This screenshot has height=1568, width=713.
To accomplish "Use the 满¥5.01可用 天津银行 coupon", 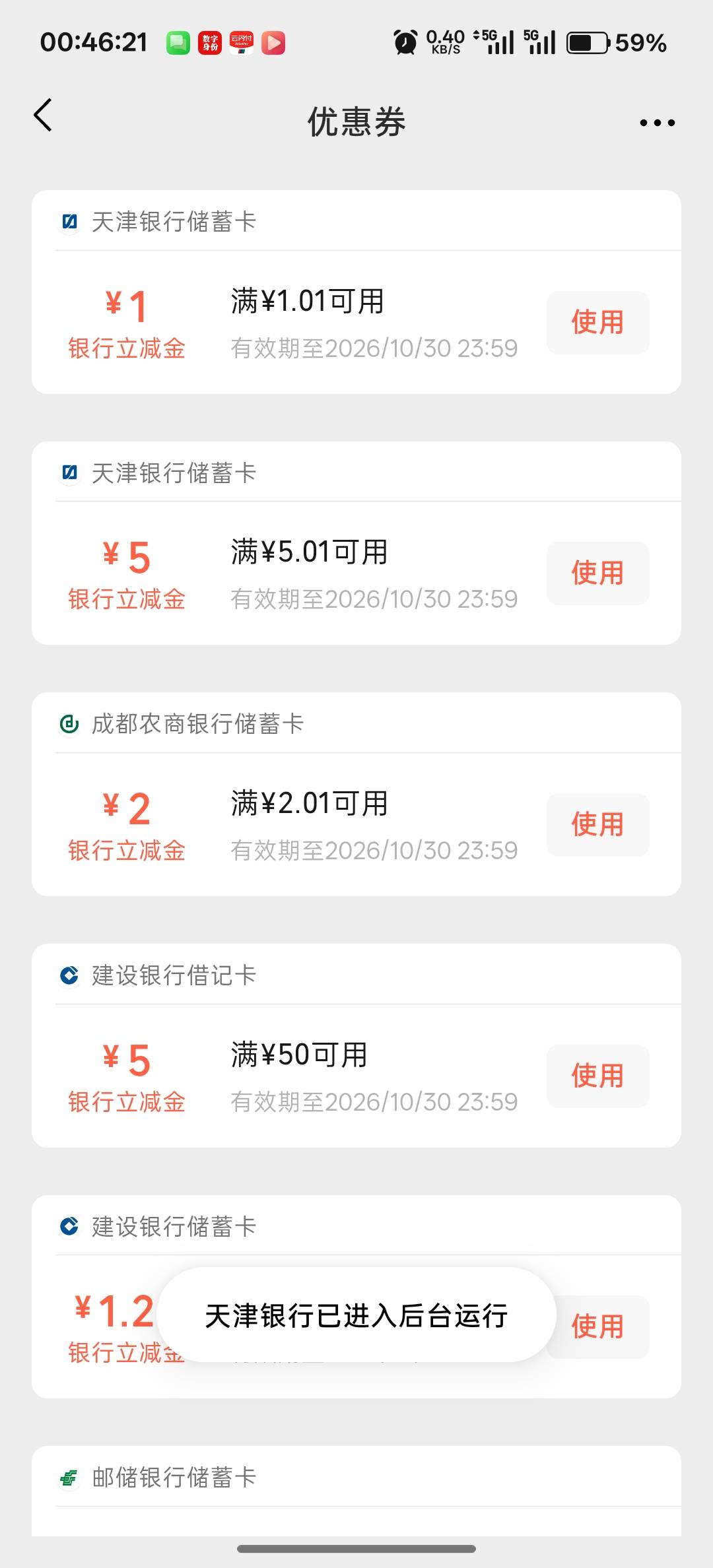I will click(x=597, y=573).
